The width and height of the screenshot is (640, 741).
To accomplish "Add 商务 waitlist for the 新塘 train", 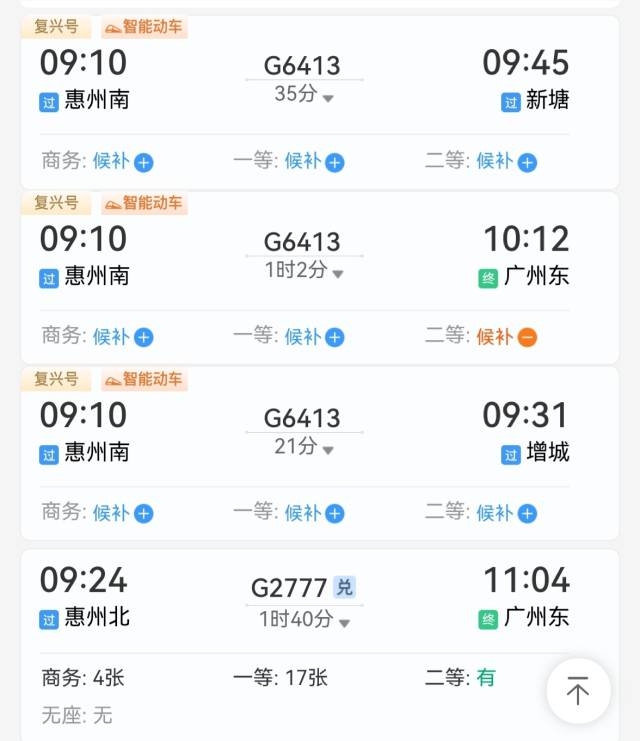I will tap(143, 162).
